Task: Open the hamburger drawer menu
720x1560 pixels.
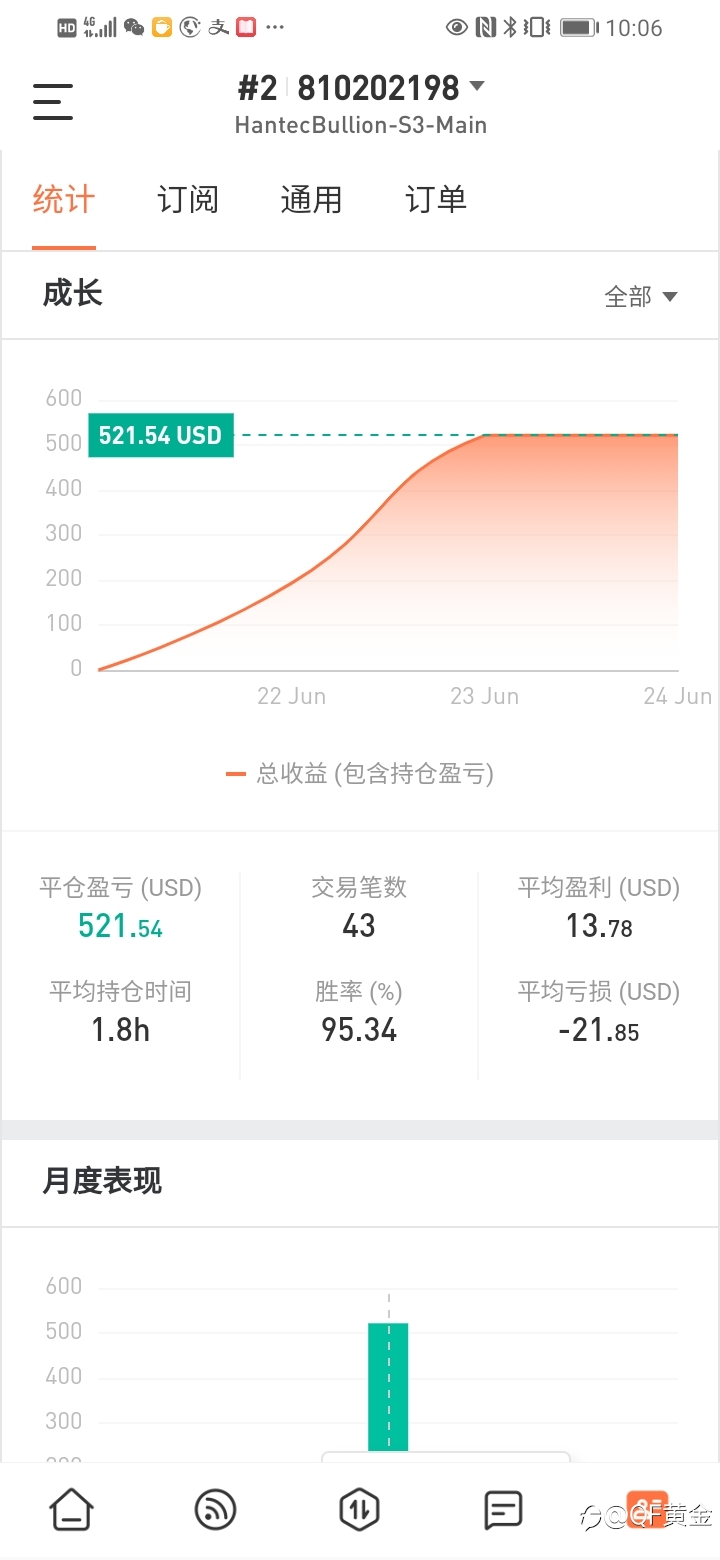Action: coord(53,102)
